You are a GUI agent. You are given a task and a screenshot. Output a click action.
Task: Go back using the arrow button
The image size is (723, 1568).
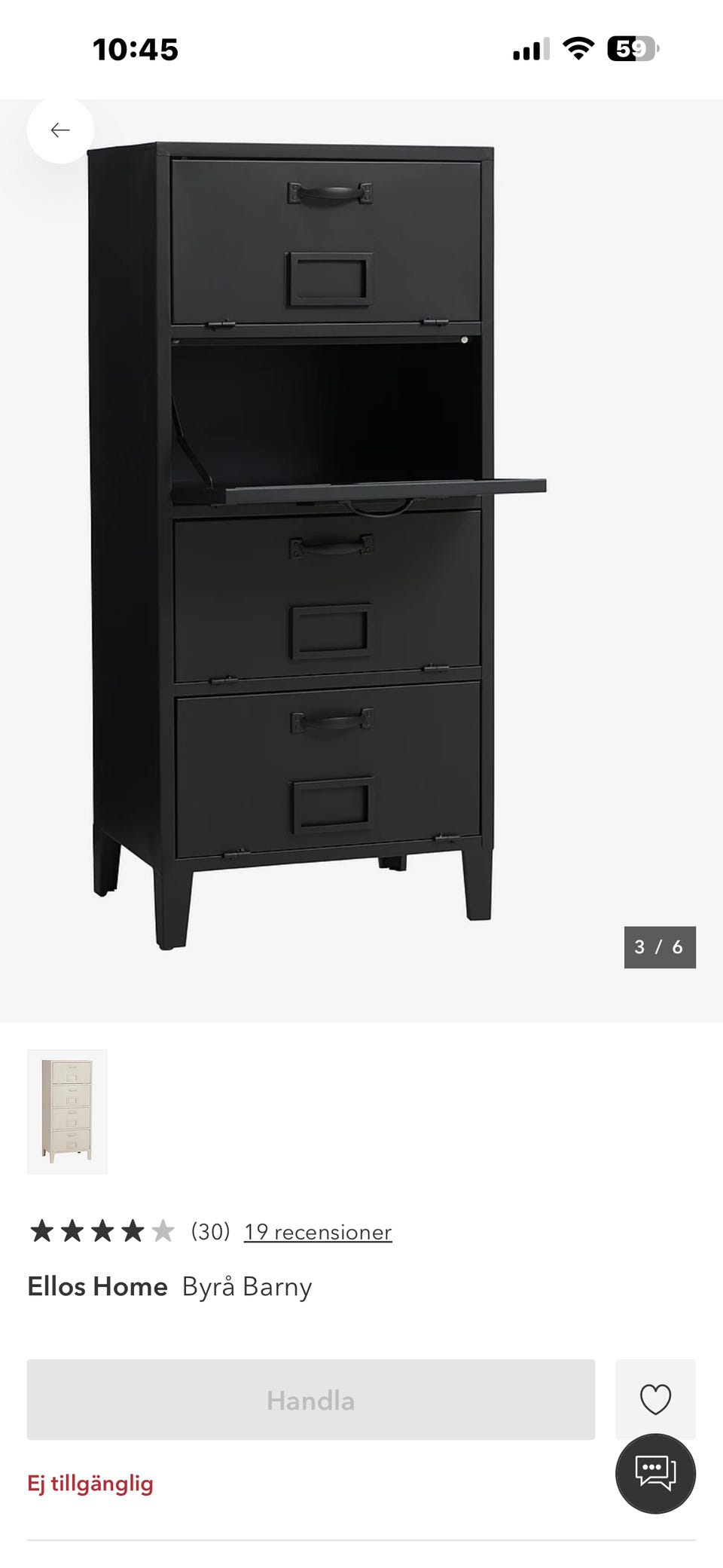60,130
